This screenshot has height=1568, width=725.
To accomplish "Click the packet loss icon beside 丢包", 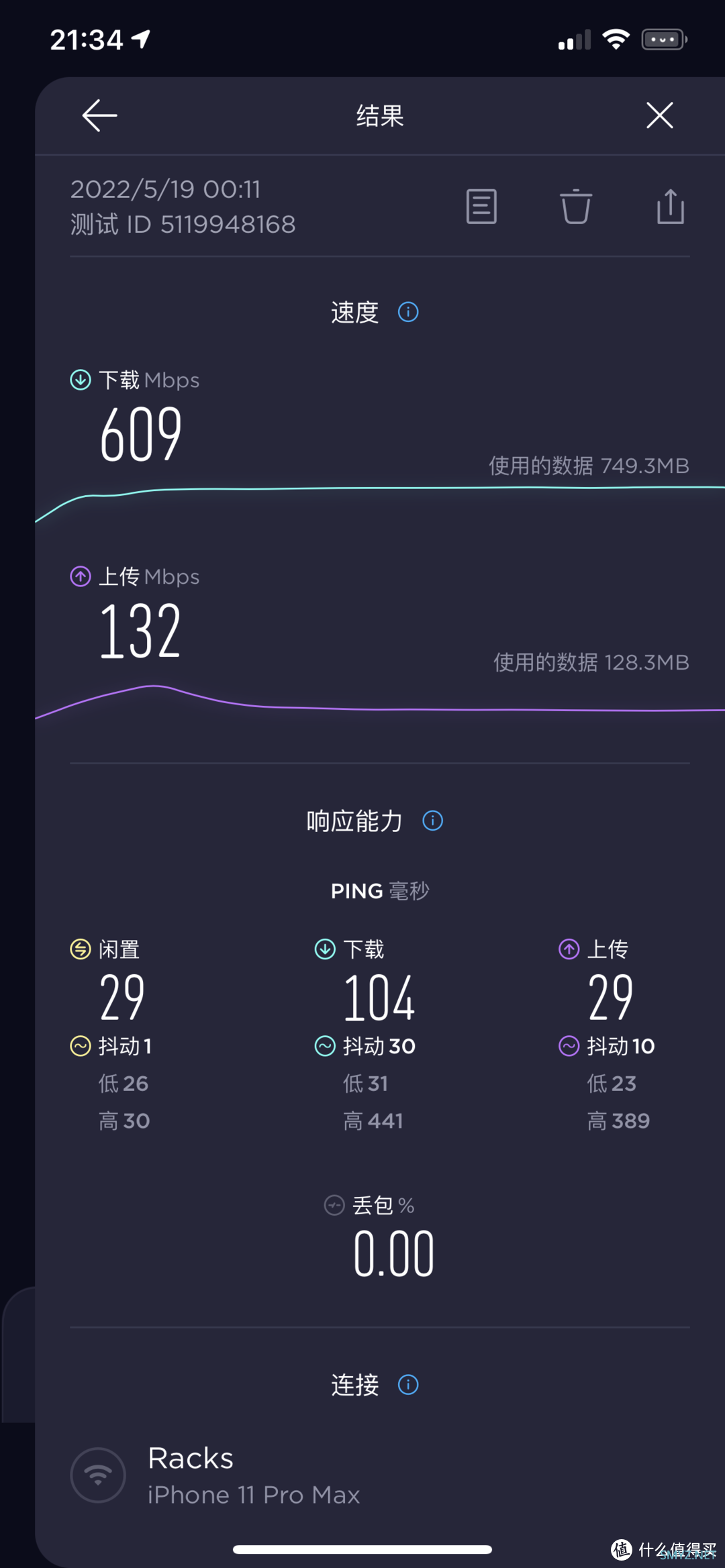I will point(333,1204).
